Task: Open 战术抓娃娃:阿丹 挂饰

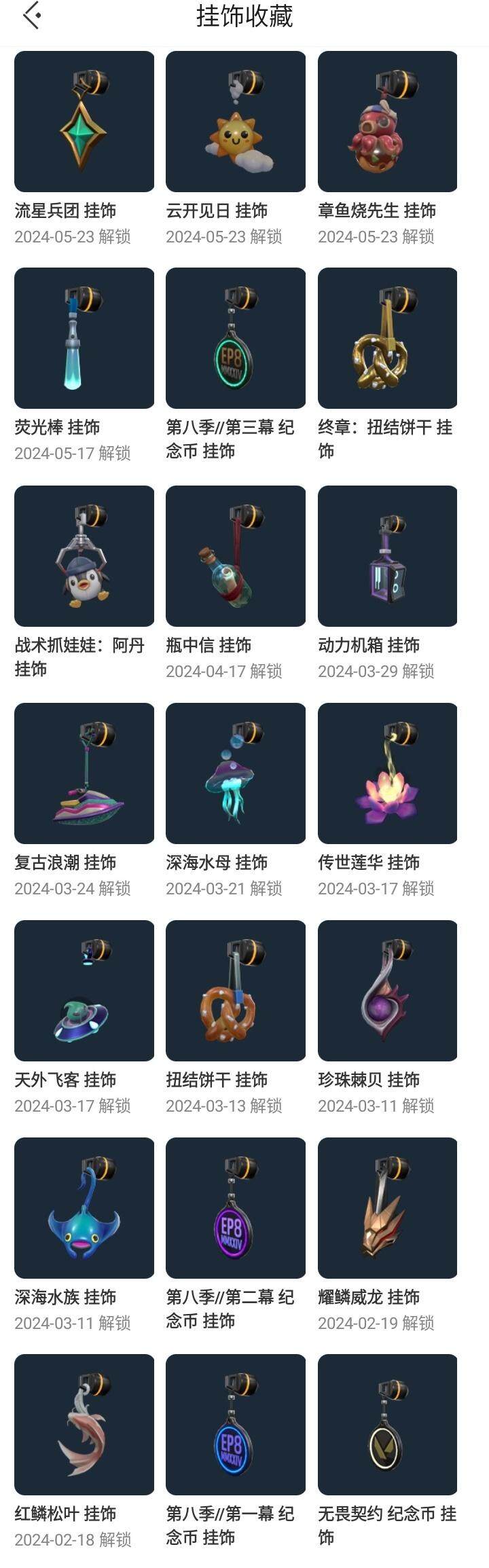Action: click(84, 556)
